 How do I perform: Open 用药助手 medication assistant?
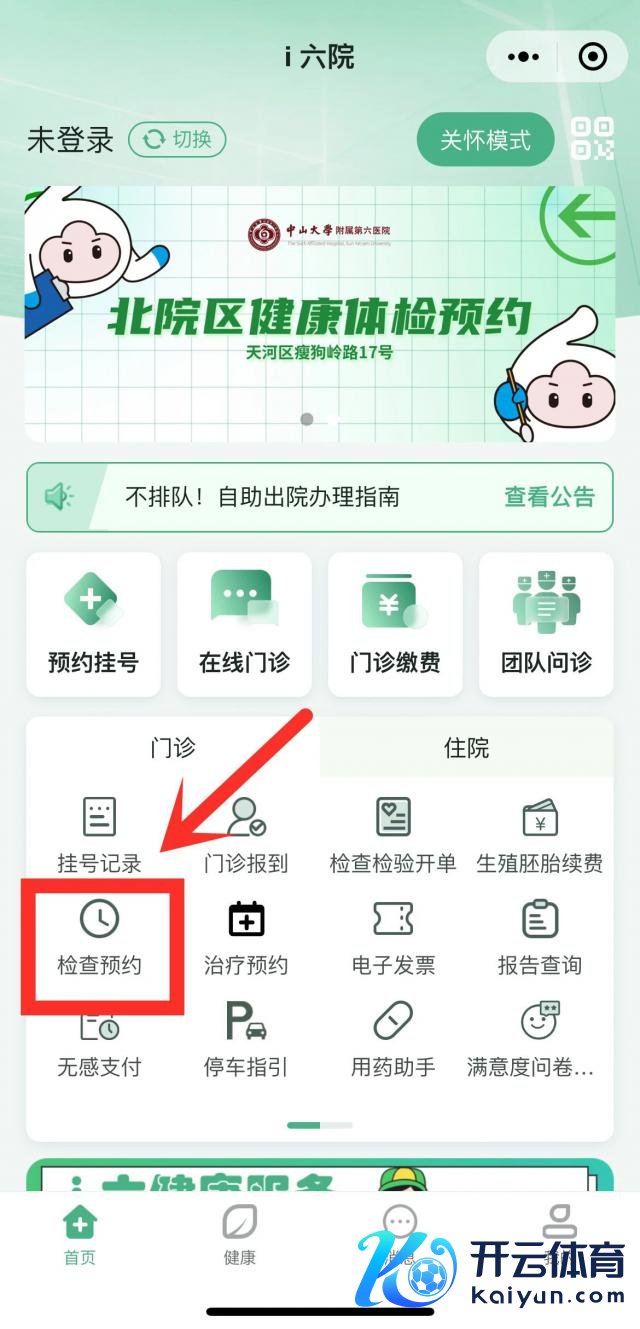[x=393, y=1040]
